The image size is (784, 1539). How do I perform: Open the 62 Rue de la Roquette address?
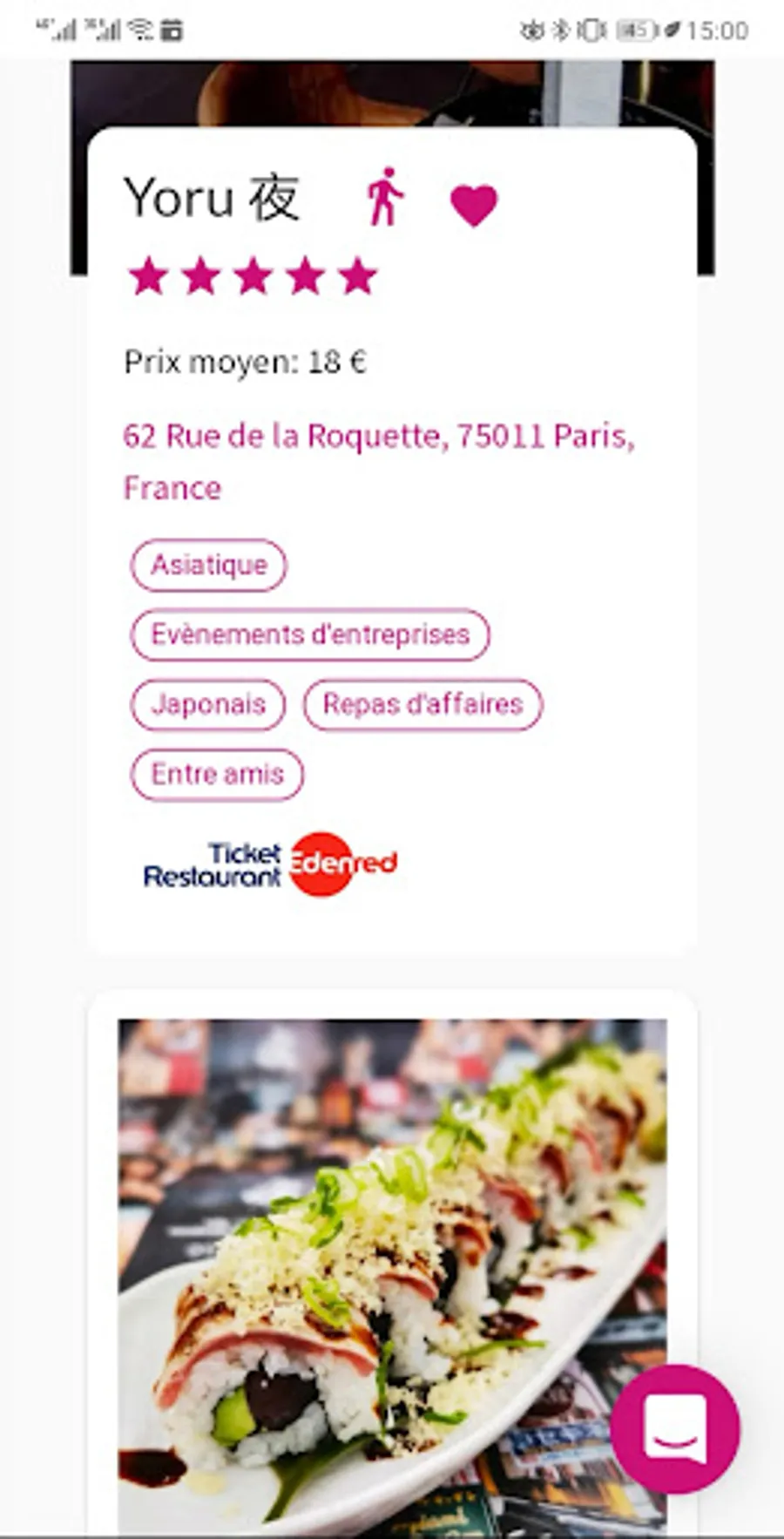(x=379, y=461)
